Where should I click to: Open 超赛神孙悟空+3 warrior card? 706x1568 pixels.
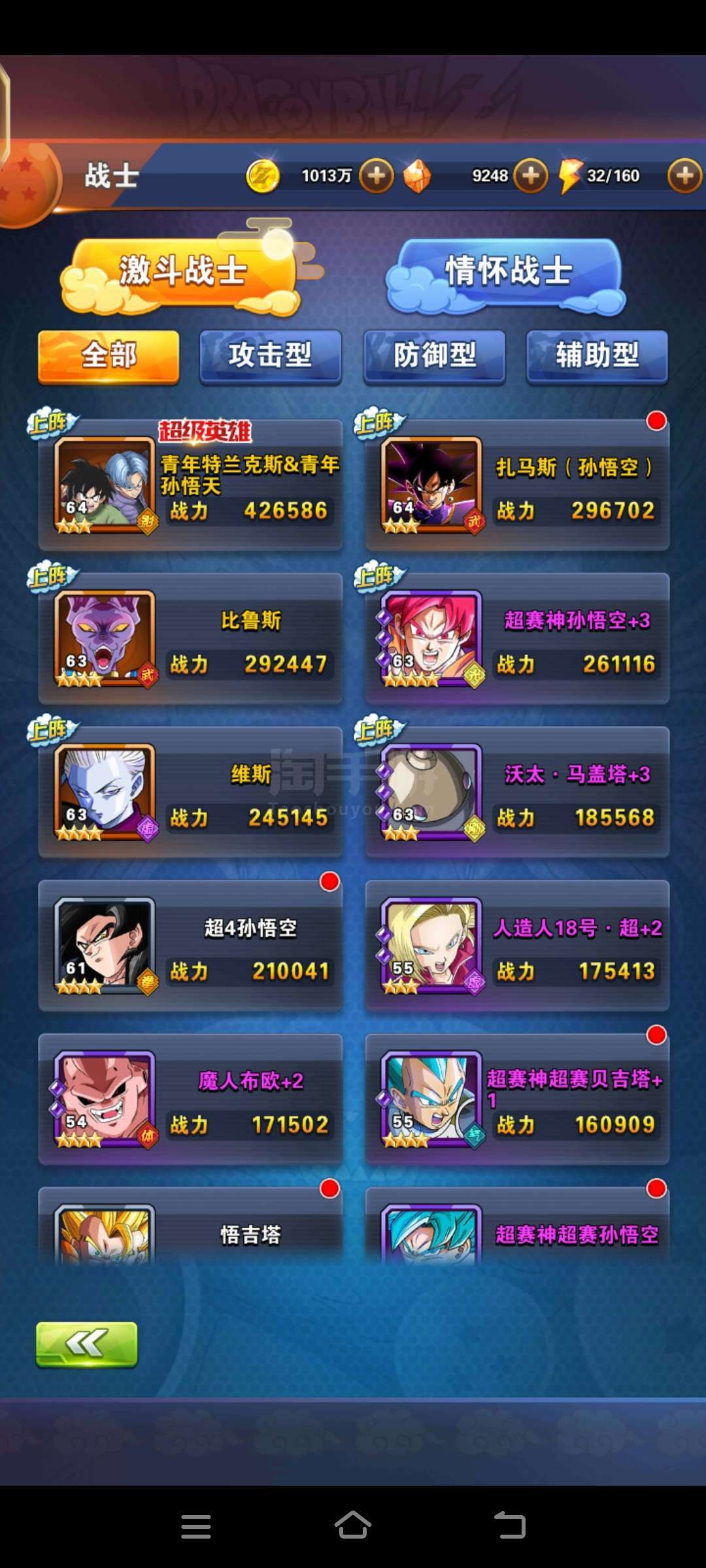tap(517, 638)
